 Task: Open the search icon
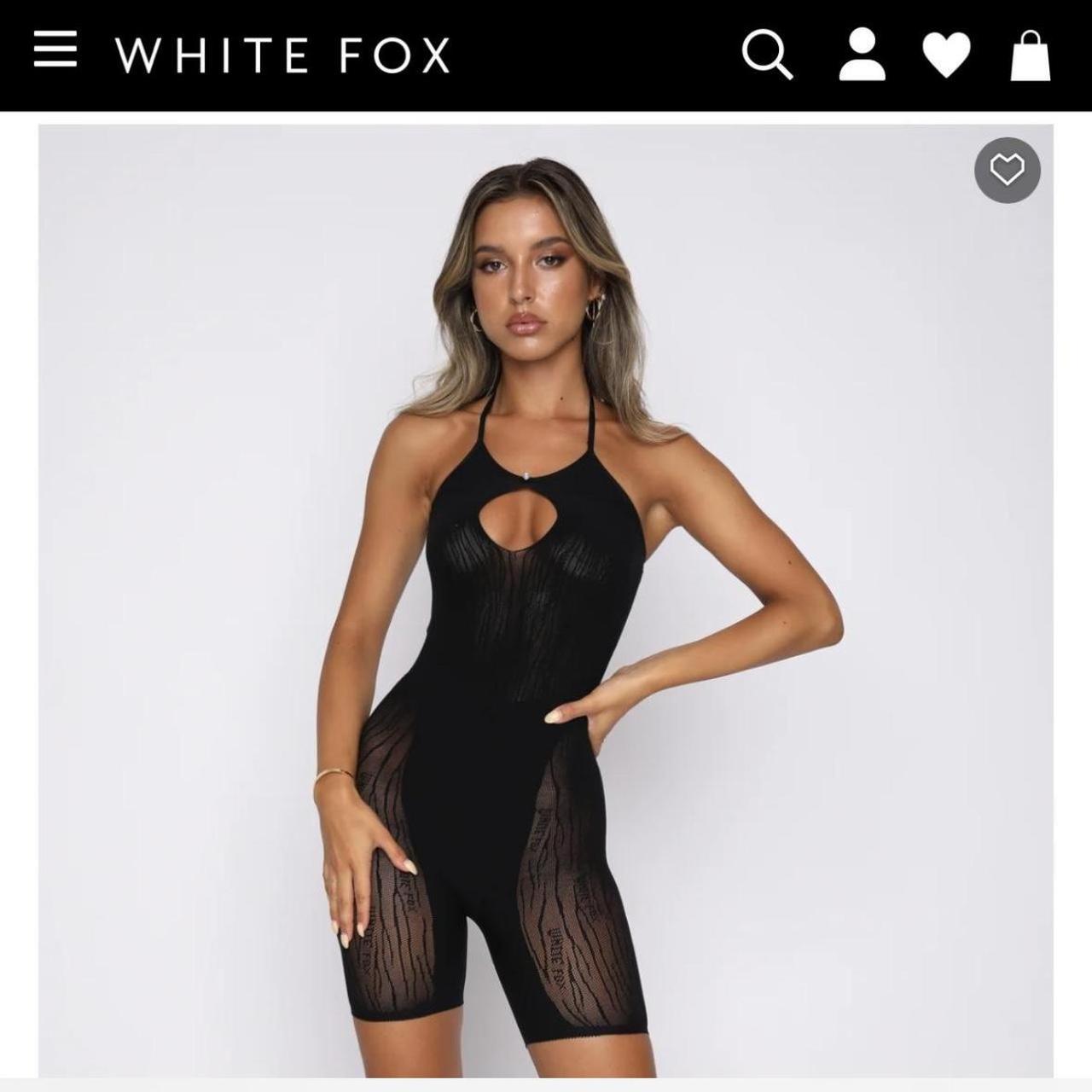[767, 55]
